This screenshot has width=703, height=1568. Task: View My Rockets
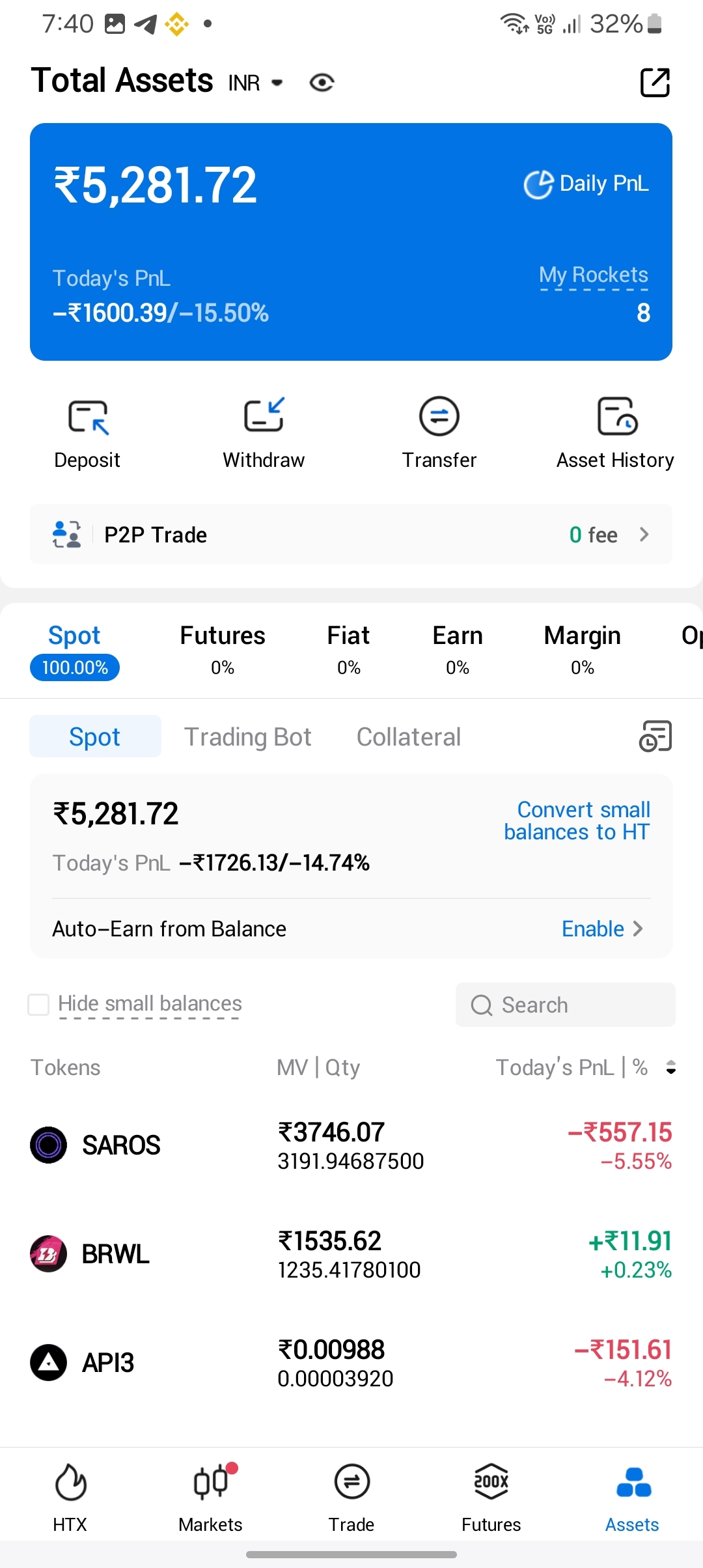click(x=593, y=275)
